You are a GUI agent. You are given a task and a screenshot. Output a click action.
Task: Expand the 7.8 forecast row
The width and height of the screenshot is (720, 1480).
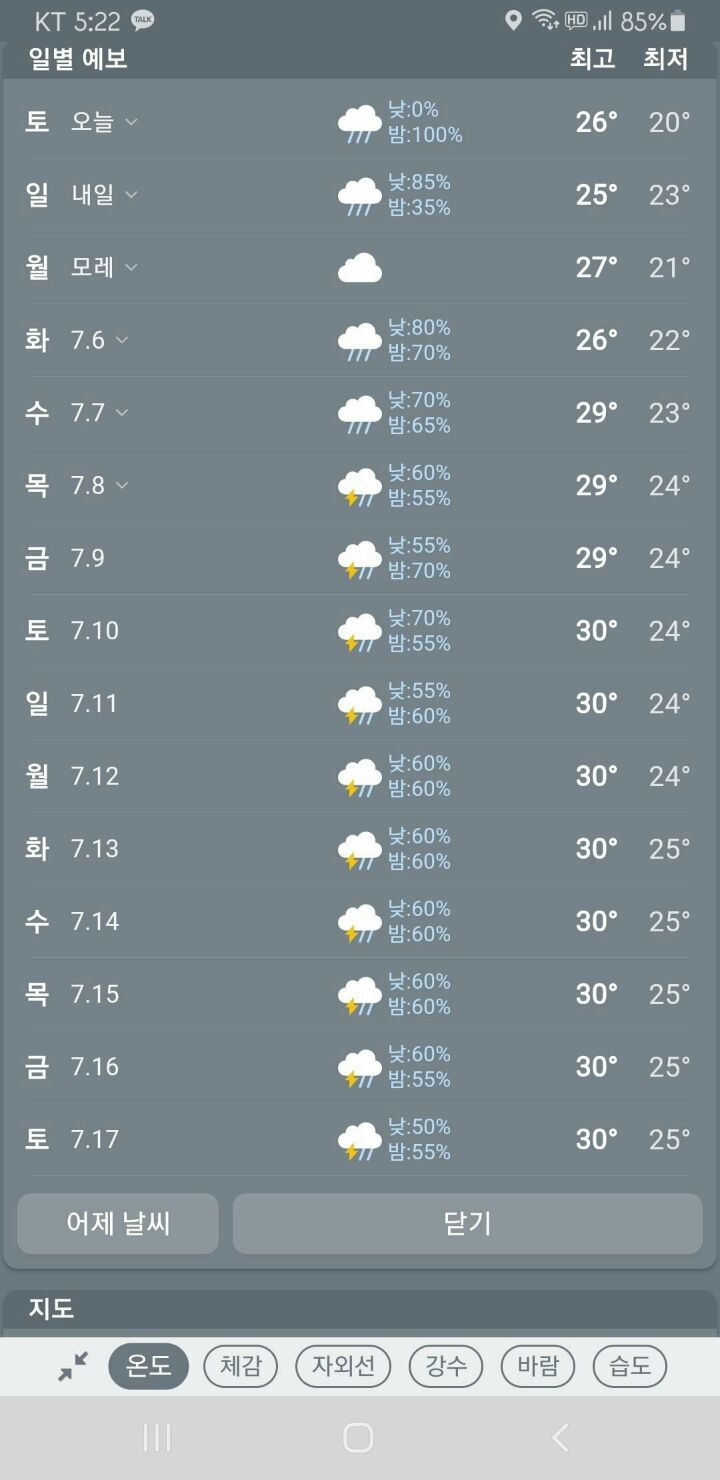click(x=122, y=485)
